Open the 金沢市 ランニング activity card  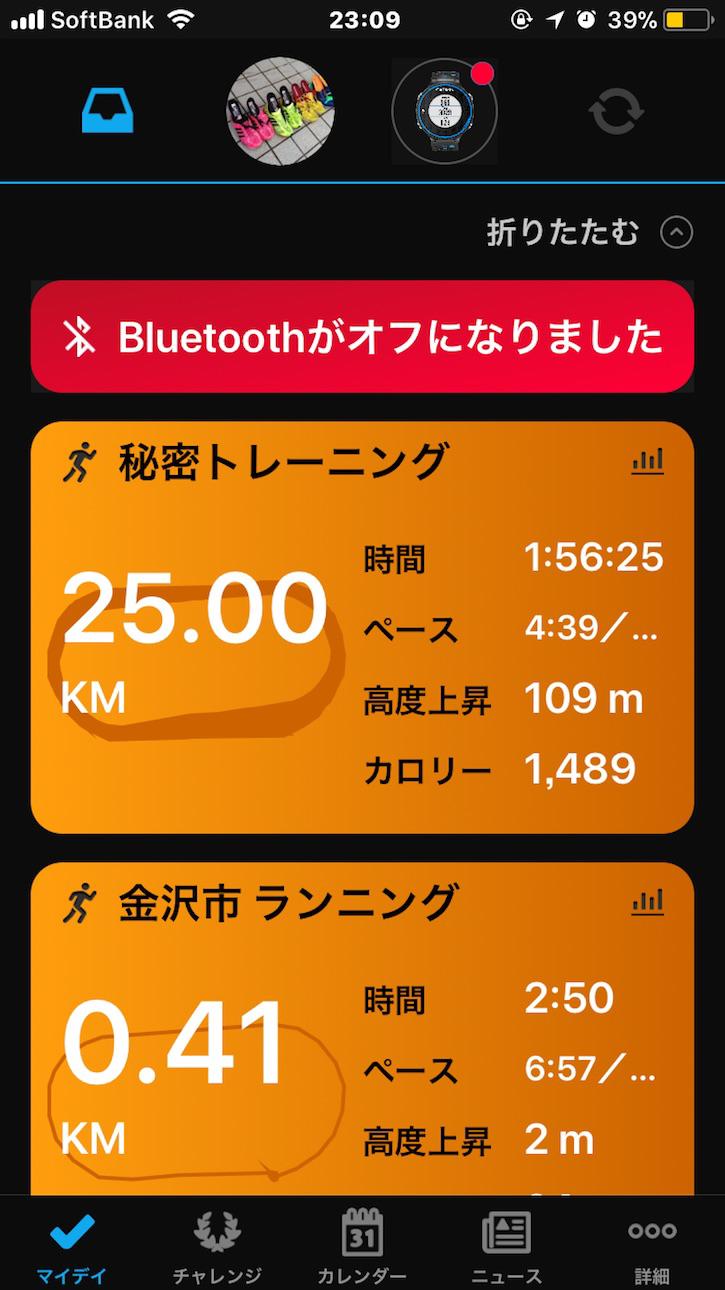pos(362,1030)
